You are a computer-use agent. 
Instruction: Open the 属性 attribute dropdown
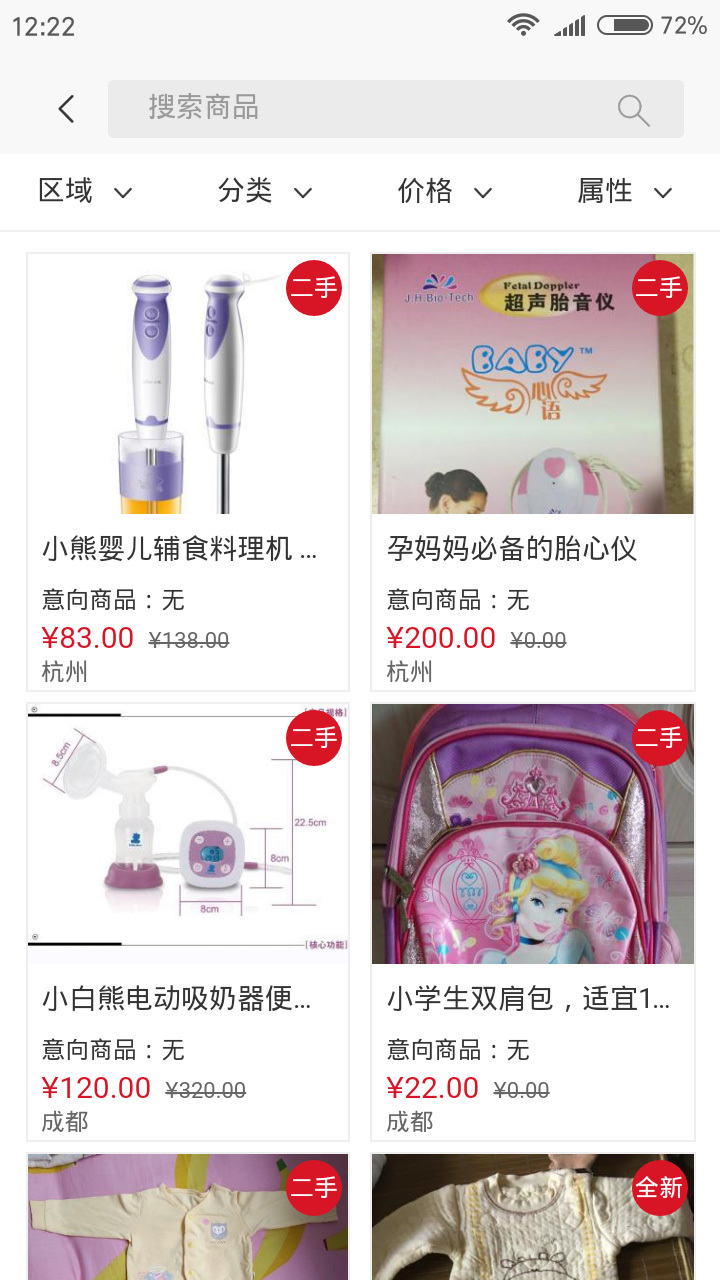tap(626, 191)
